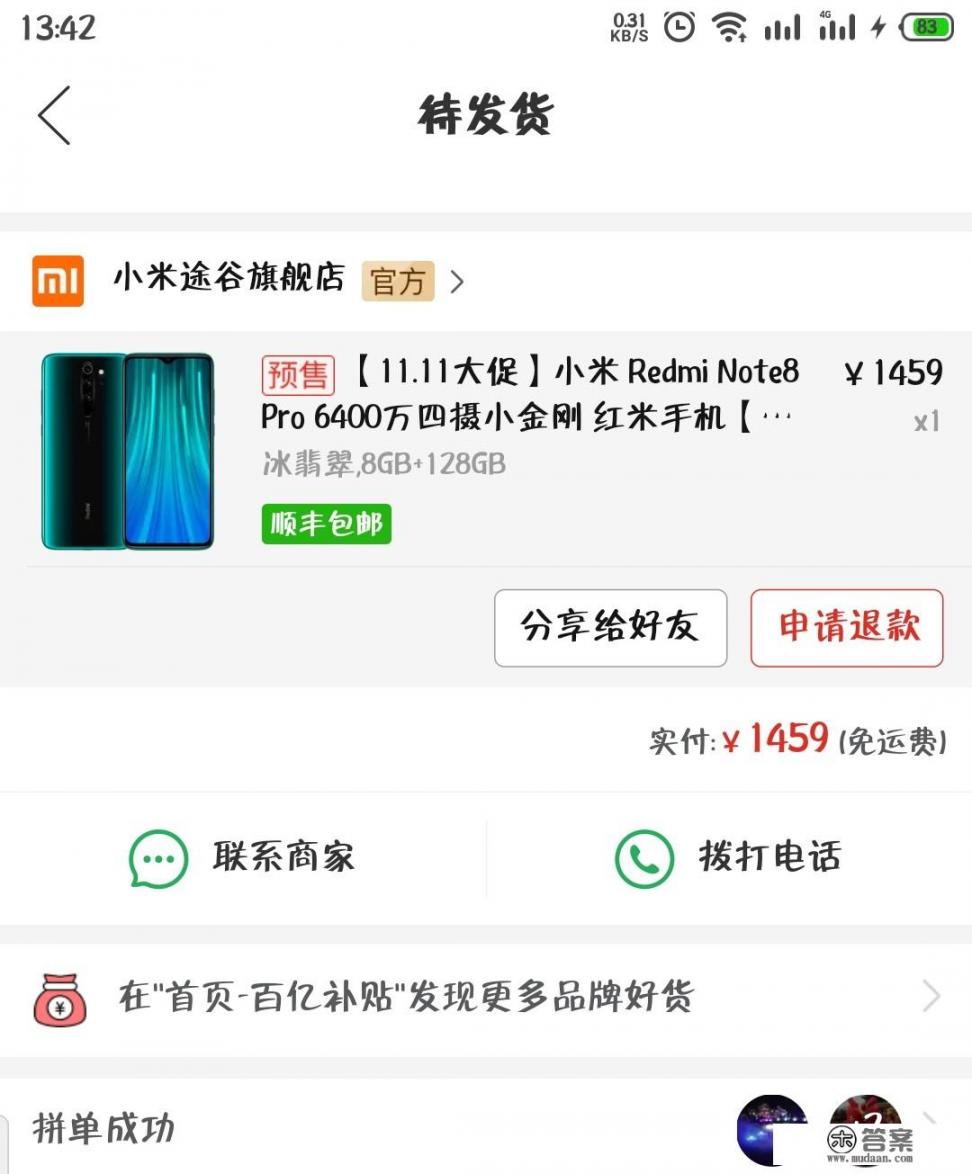Visit 小米途谷旗舰店 store page
The width and height of the screenshot is (972, 1174).
coord(228,281)
